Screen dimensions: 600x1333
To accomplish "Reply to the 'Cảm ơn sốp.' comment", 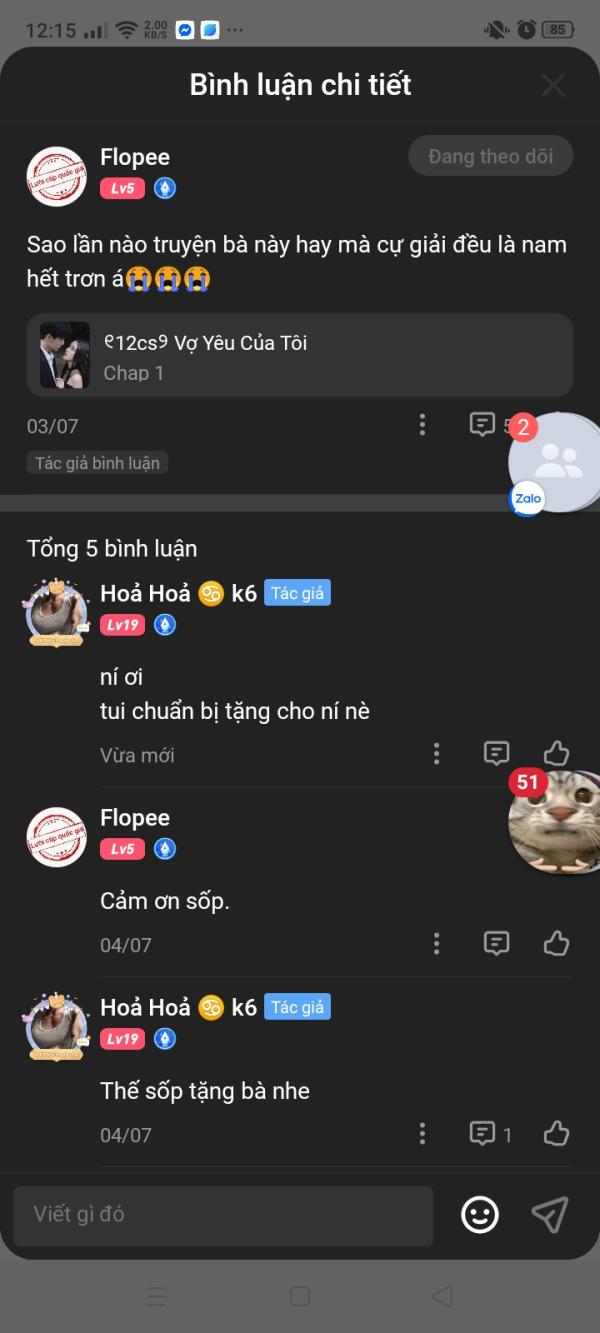I will click(x=496, y=943).
